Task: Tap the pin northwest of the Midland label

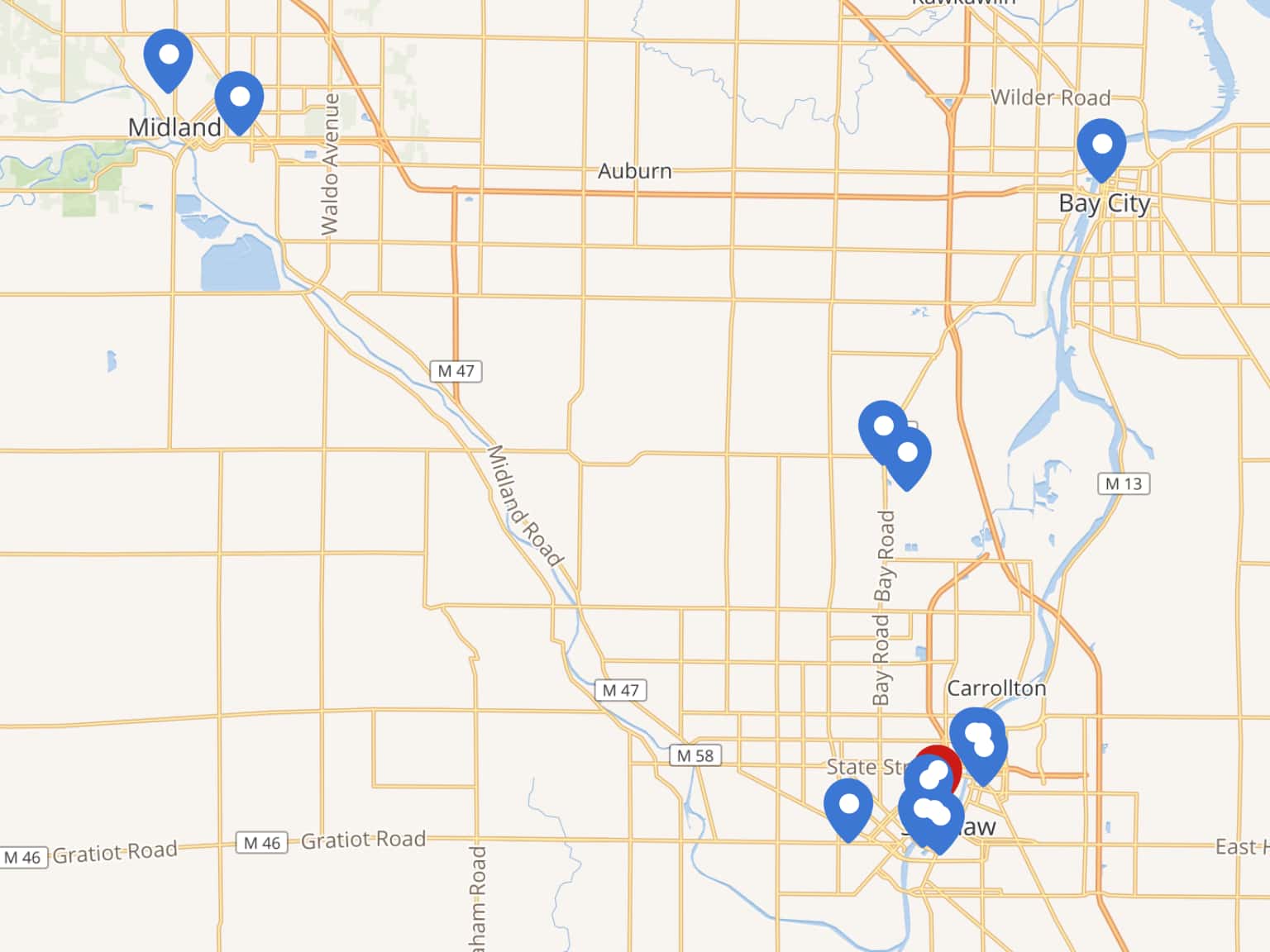Action: pyautogui.click(x=168, y=57)
